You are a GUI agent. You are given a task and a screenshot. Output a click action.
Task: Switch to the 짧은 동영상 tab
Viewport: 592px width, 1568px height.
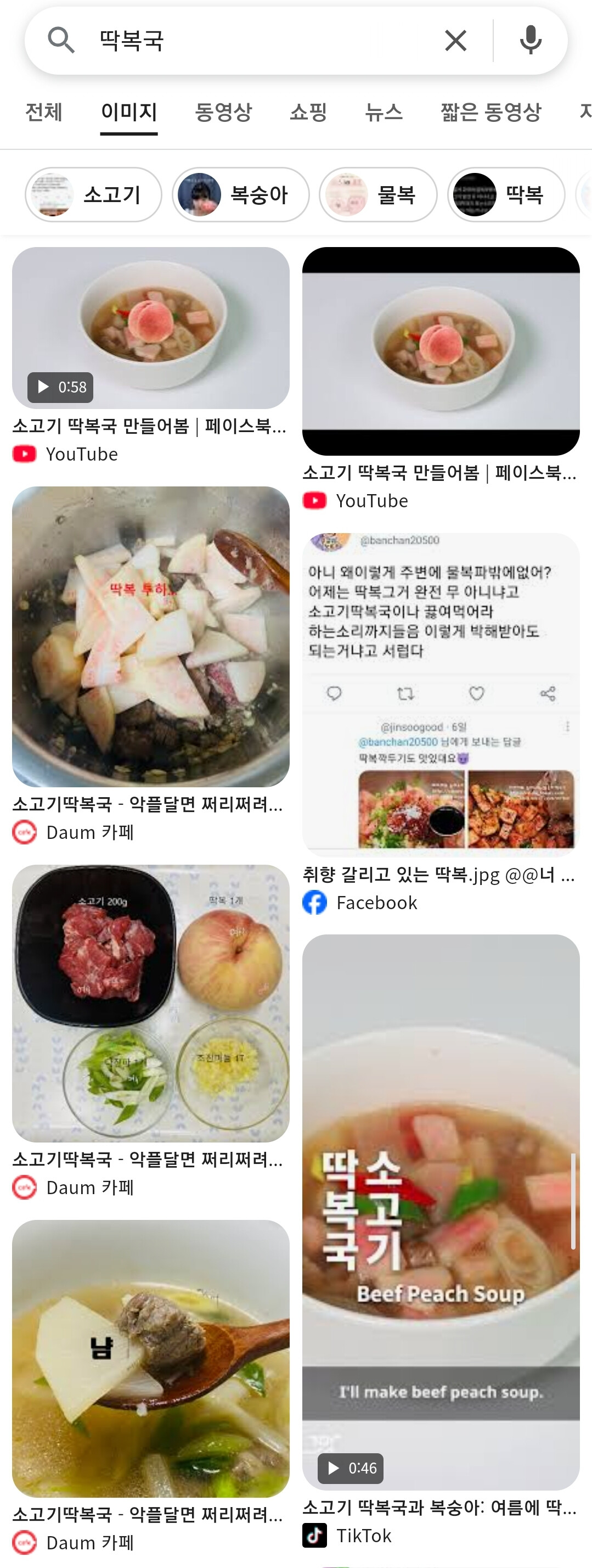point(491,112)
